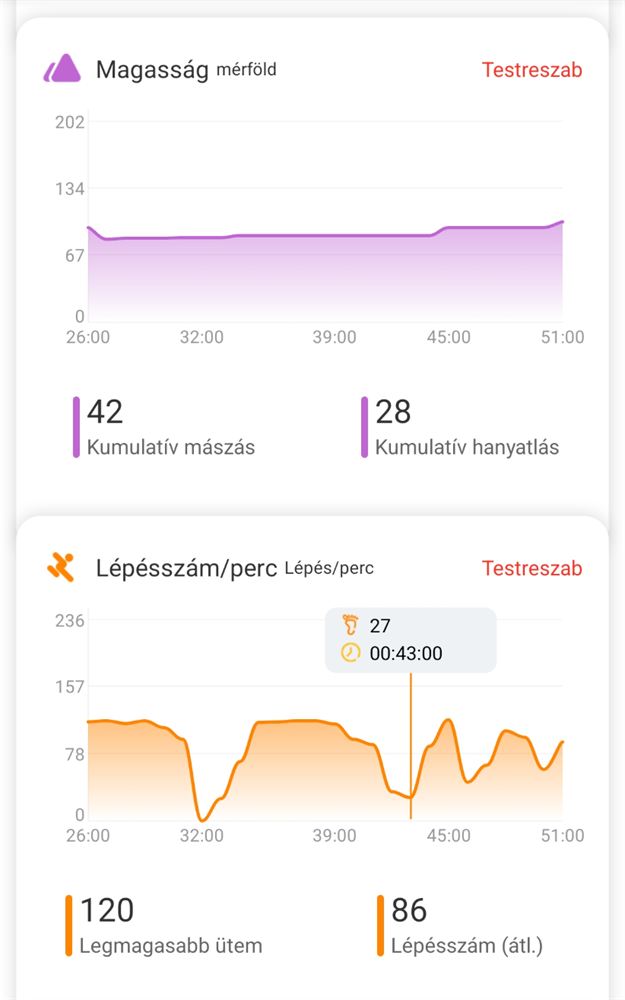
Task: Open Testreszab in the Magasság card
Action: click(531, 70)
